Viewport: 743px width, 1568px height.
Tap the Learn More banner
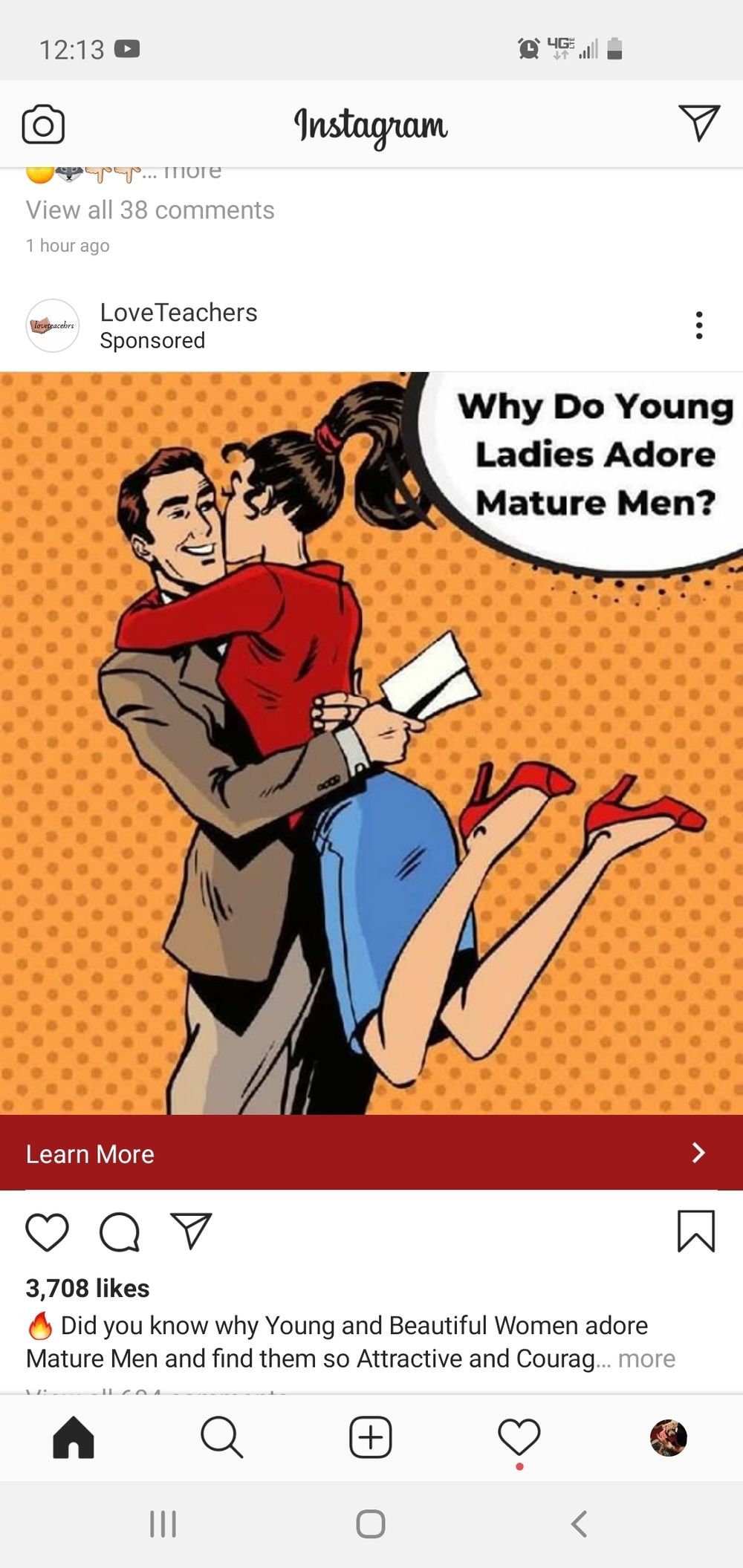click(x=371, y=1153)
